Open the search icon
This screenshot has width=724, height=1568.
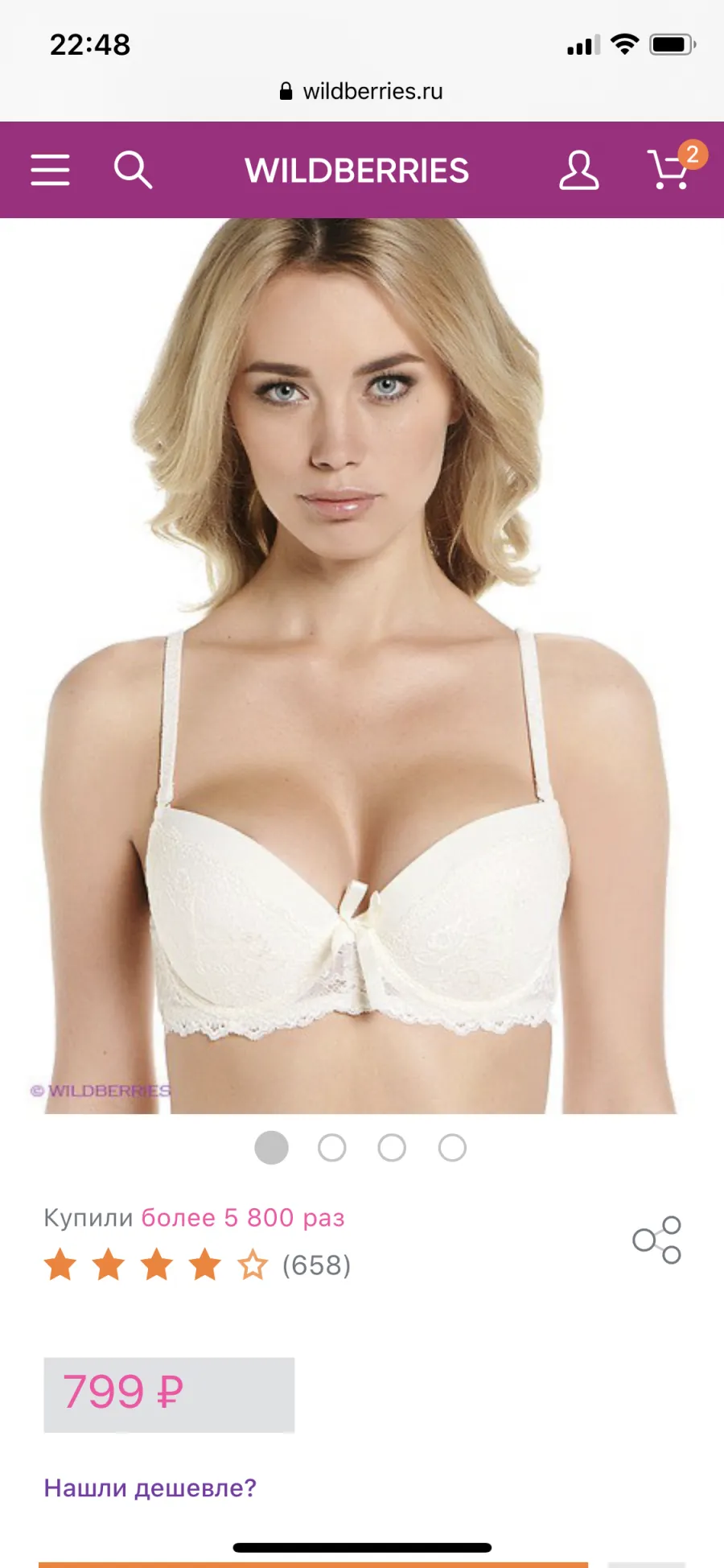133,170
